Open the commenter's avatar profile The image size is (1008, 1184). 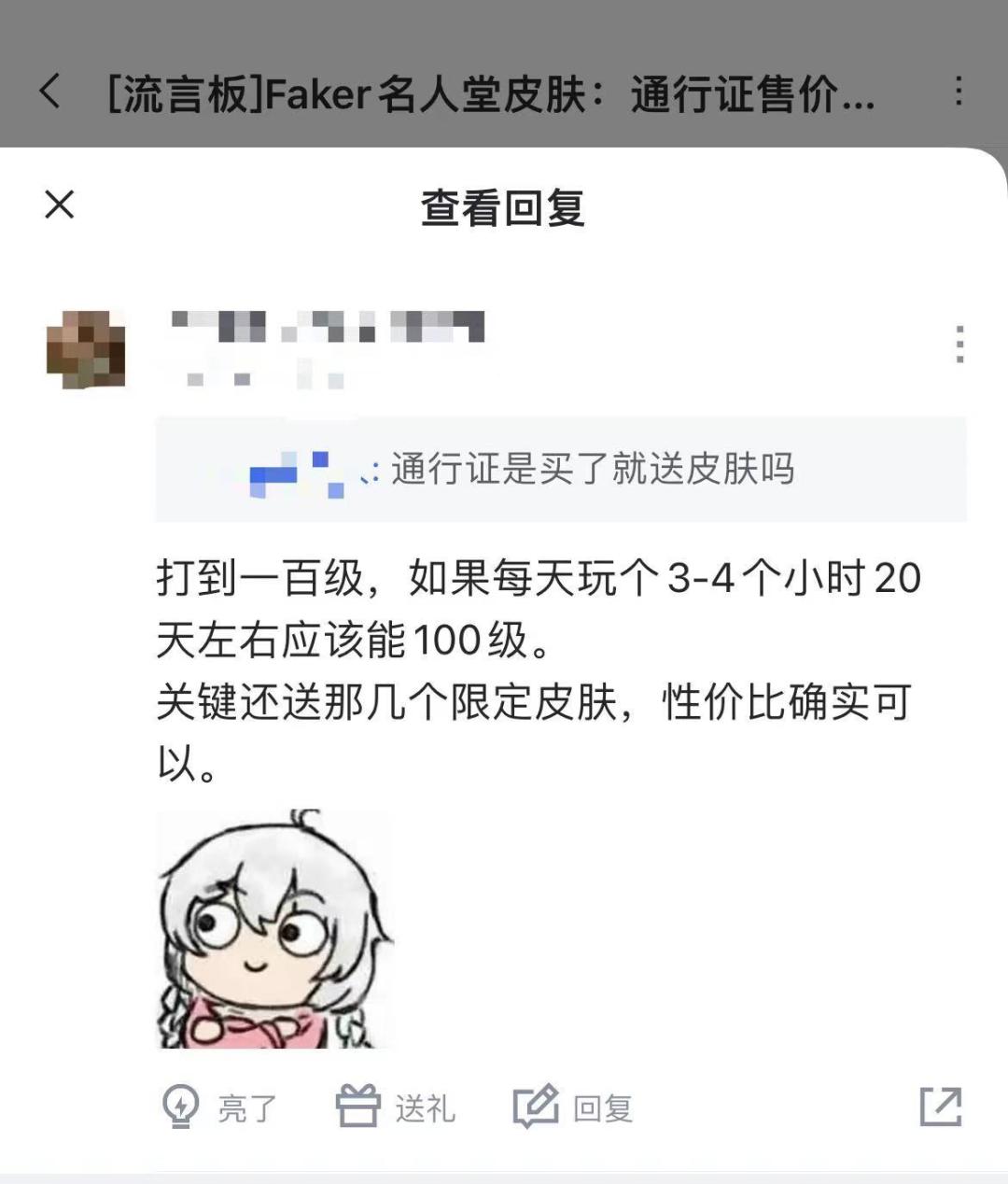[x=86, y=350]
